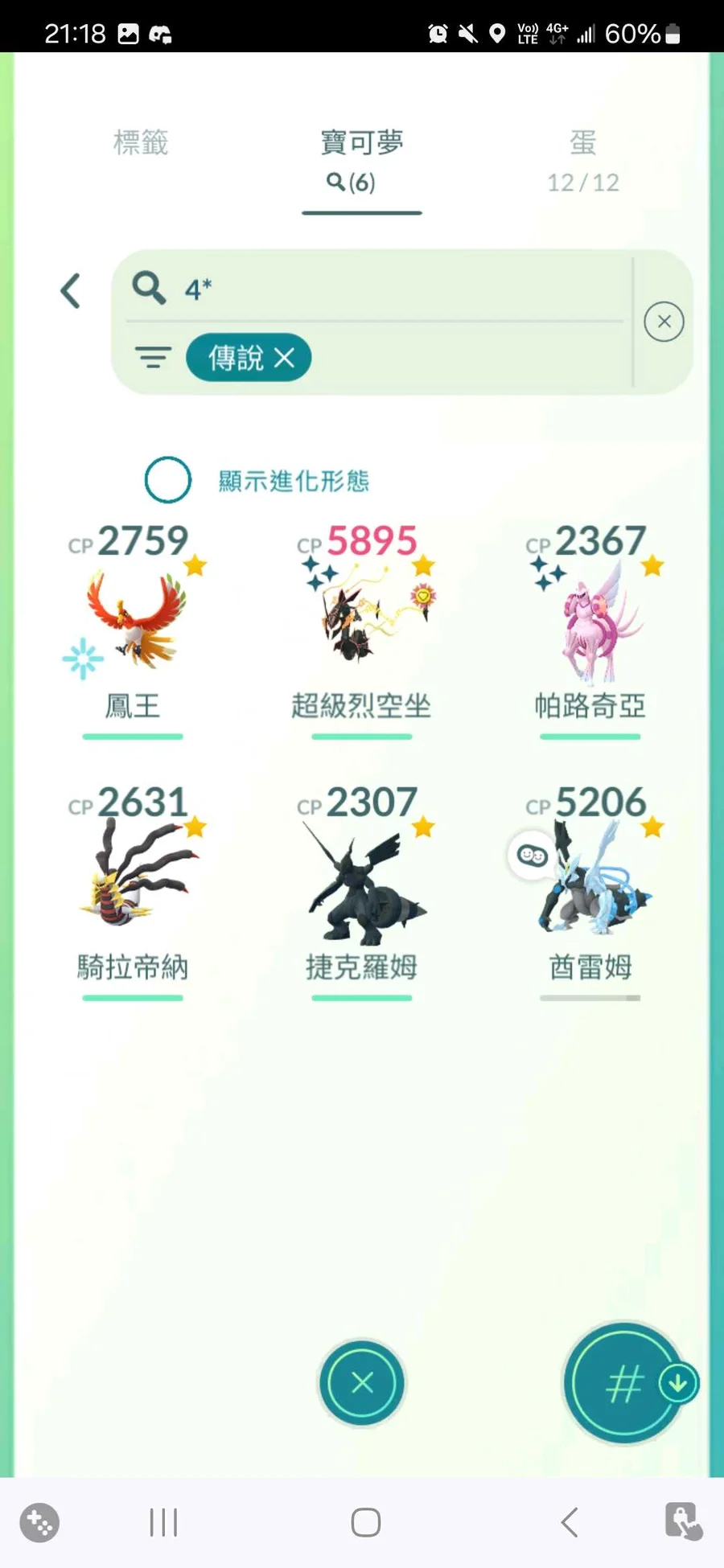Screen dimensions: 724x1568
Task: Tap the system home button
Action: (x=366, y=1522)
